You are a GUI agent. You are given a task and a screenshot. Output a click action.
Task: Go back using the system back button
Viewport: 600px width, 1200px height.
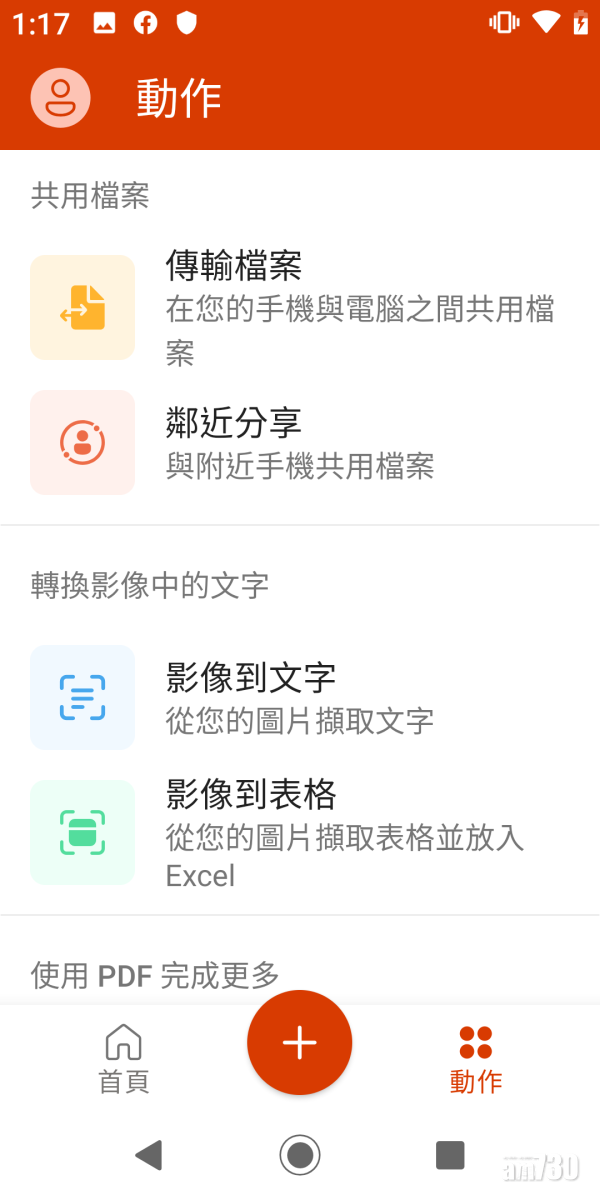(149, 1155)
